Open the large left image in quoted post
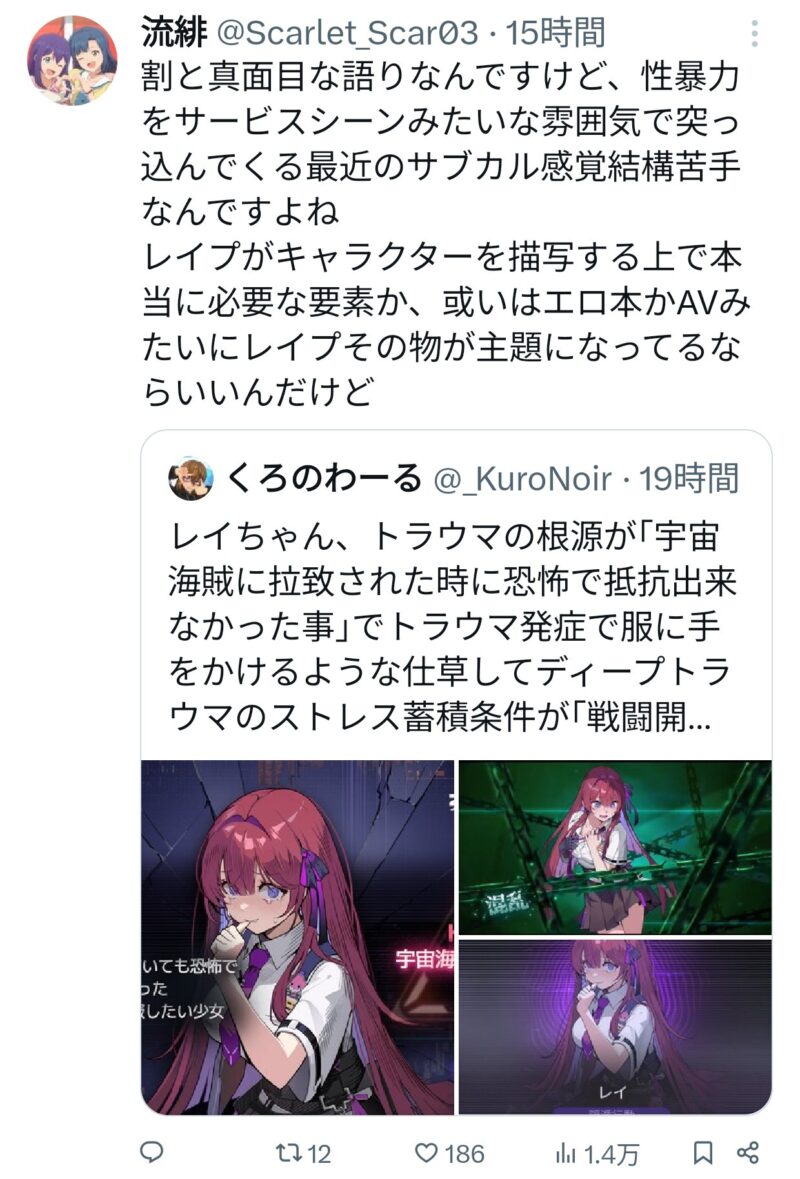The width and height of the screenshot is (800, 1179). [297, 937]
